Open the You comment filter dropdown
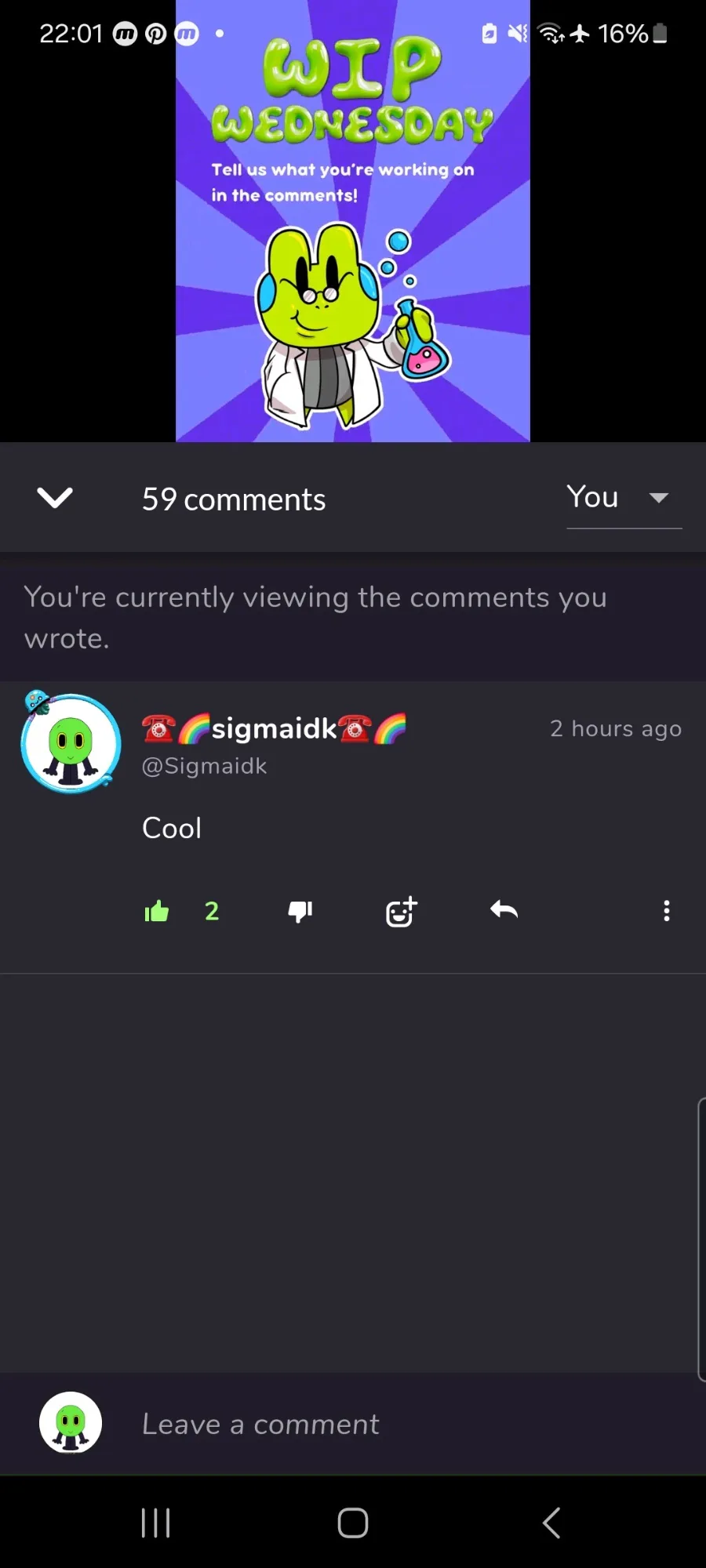 pos(624,498)
